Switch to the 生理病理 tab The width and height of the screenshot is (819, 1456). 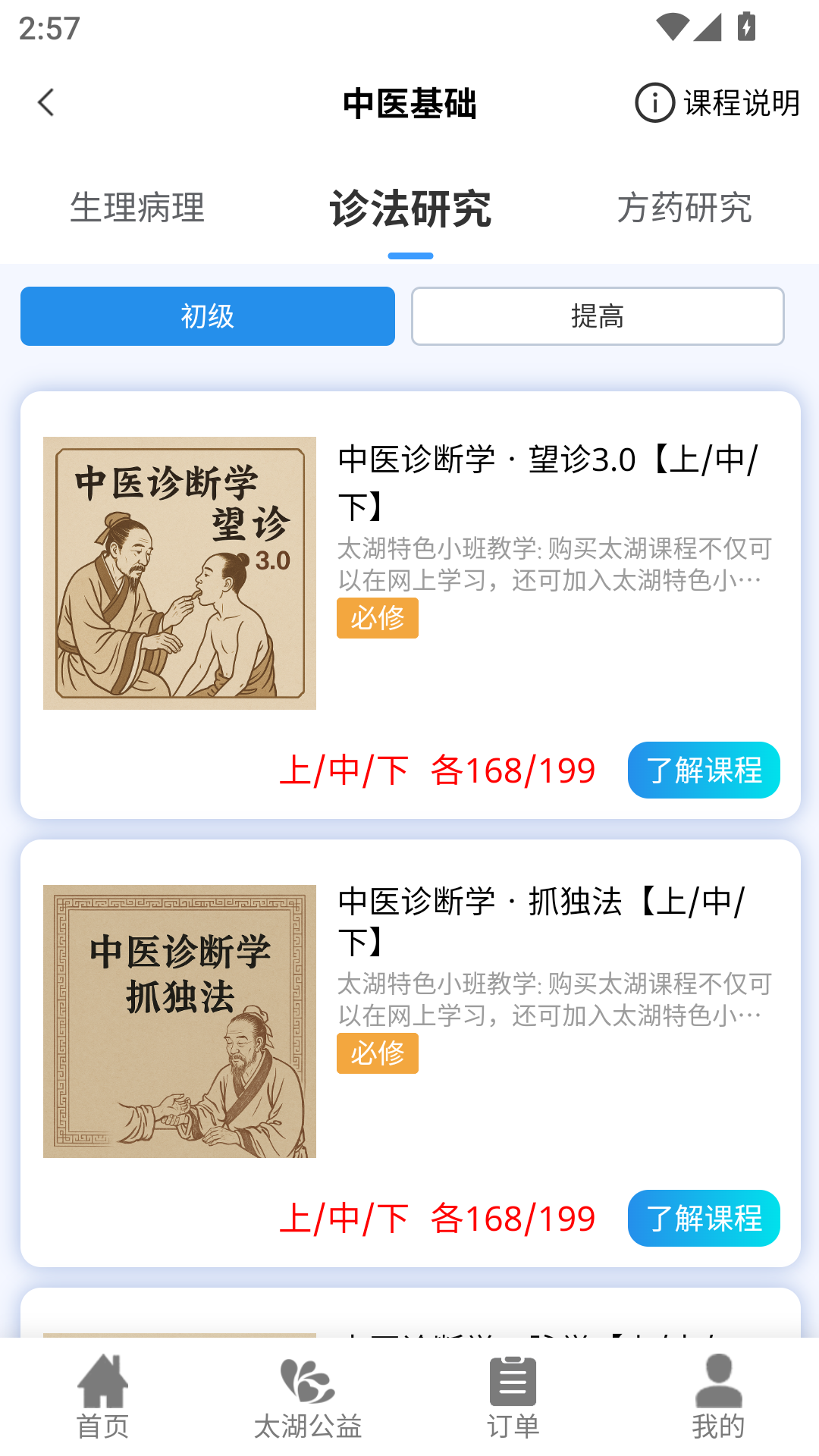click(137, 208)
